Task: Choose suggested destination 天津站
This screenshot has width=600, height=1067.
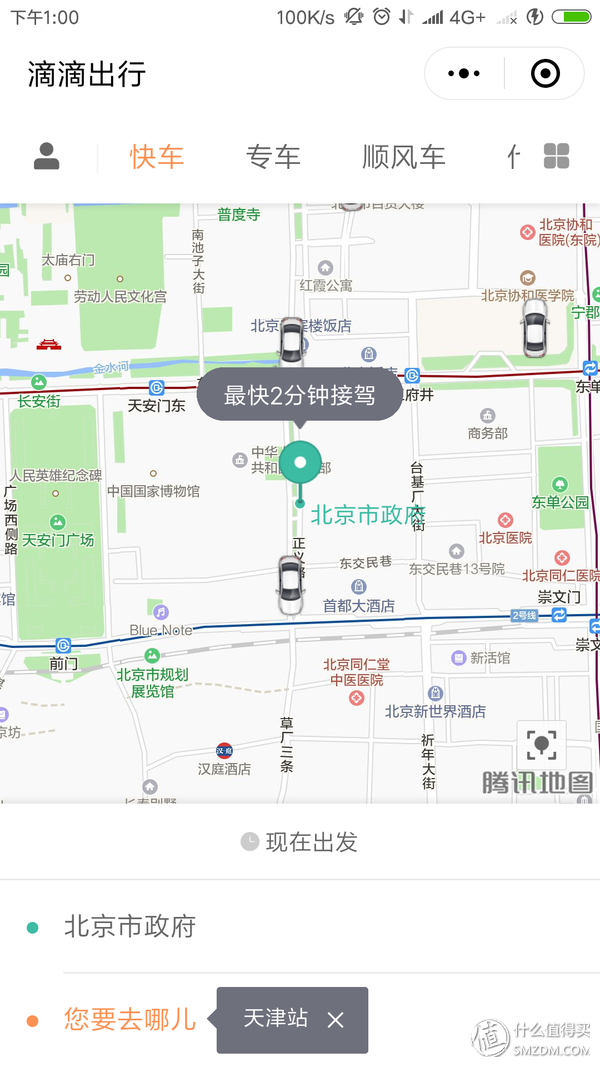Action: click(276, 1019)
